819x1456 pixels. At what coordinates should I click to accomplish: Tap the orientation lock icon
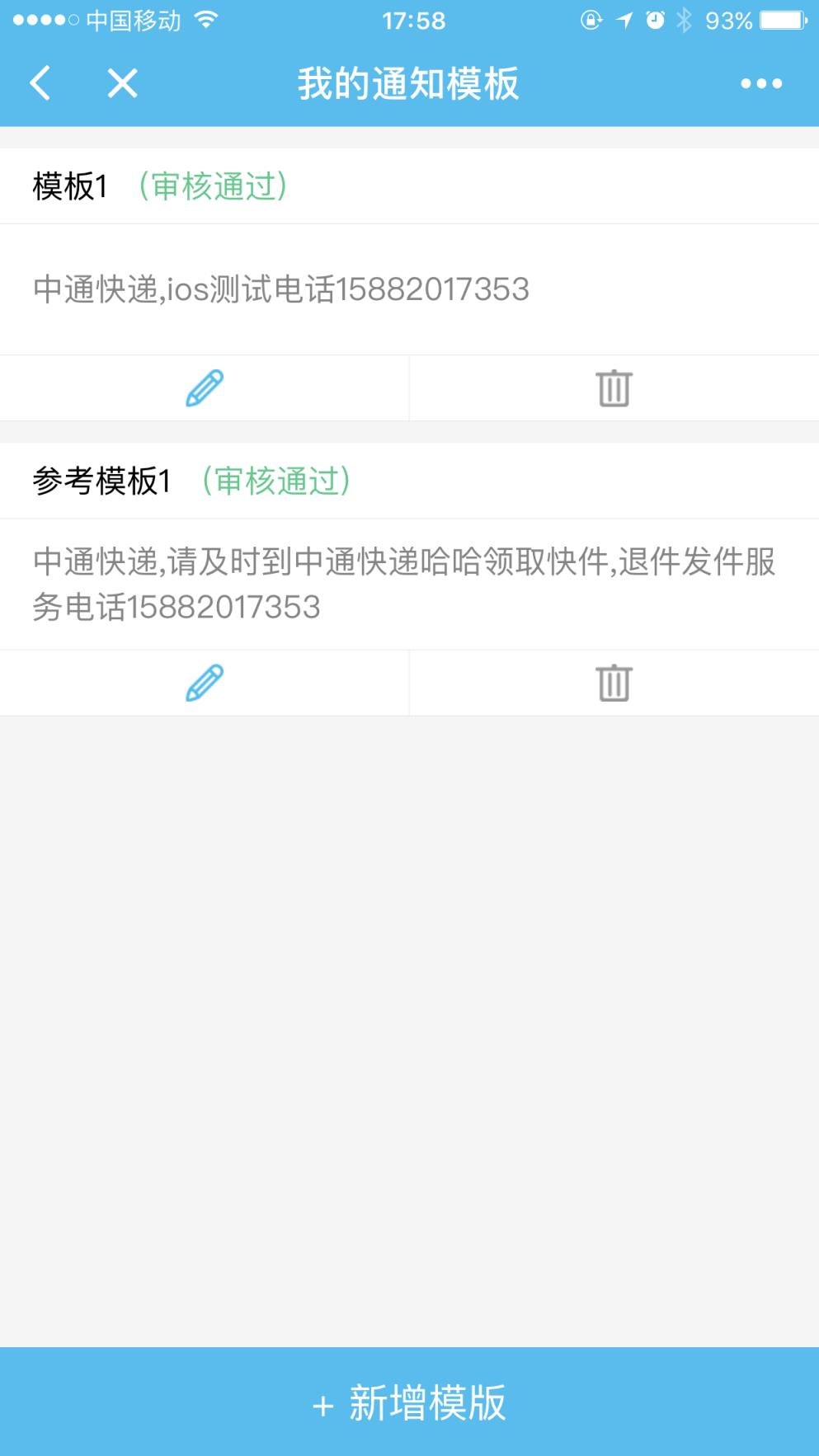coord(591,21)
